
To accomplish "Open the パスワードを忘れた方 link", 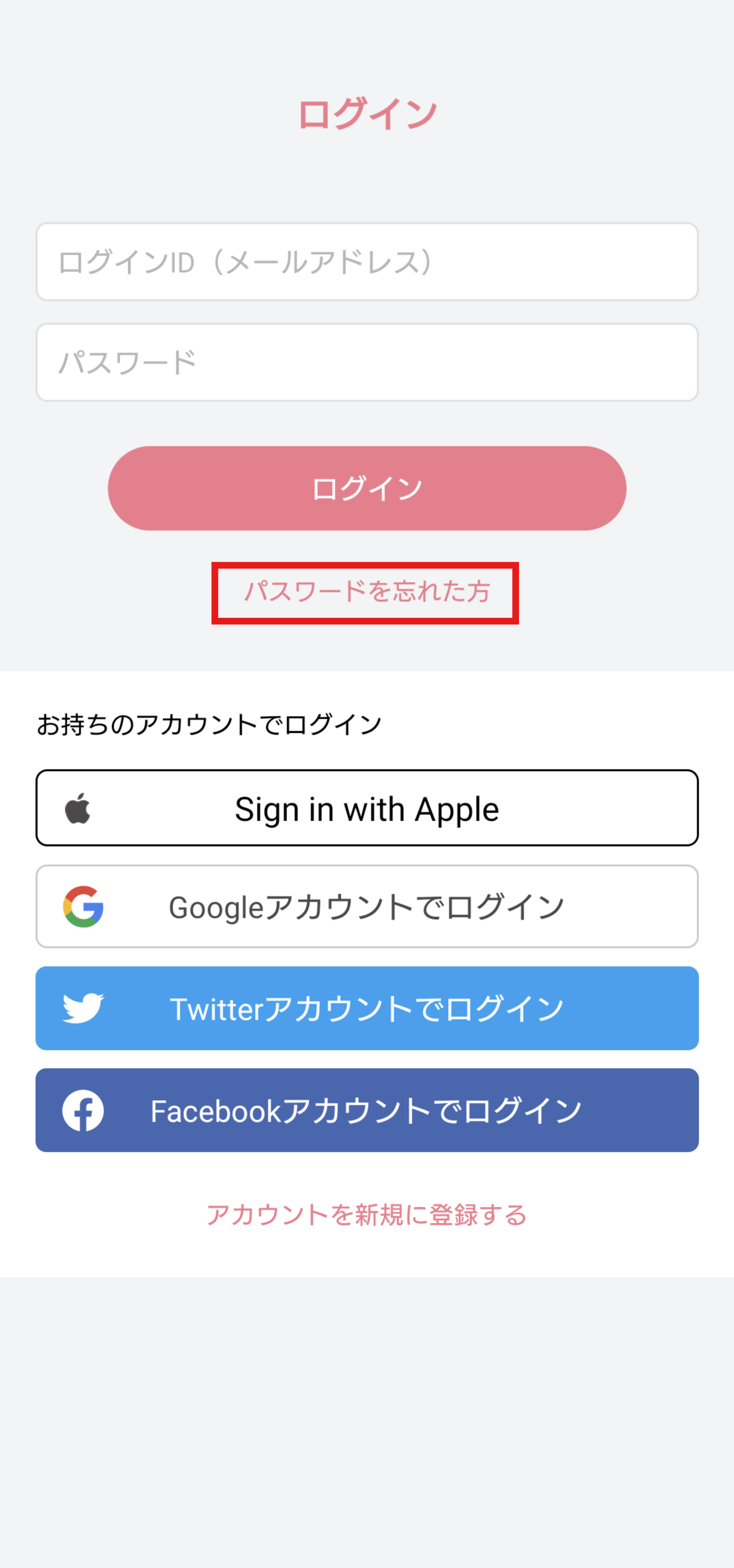I will (366, 592).
